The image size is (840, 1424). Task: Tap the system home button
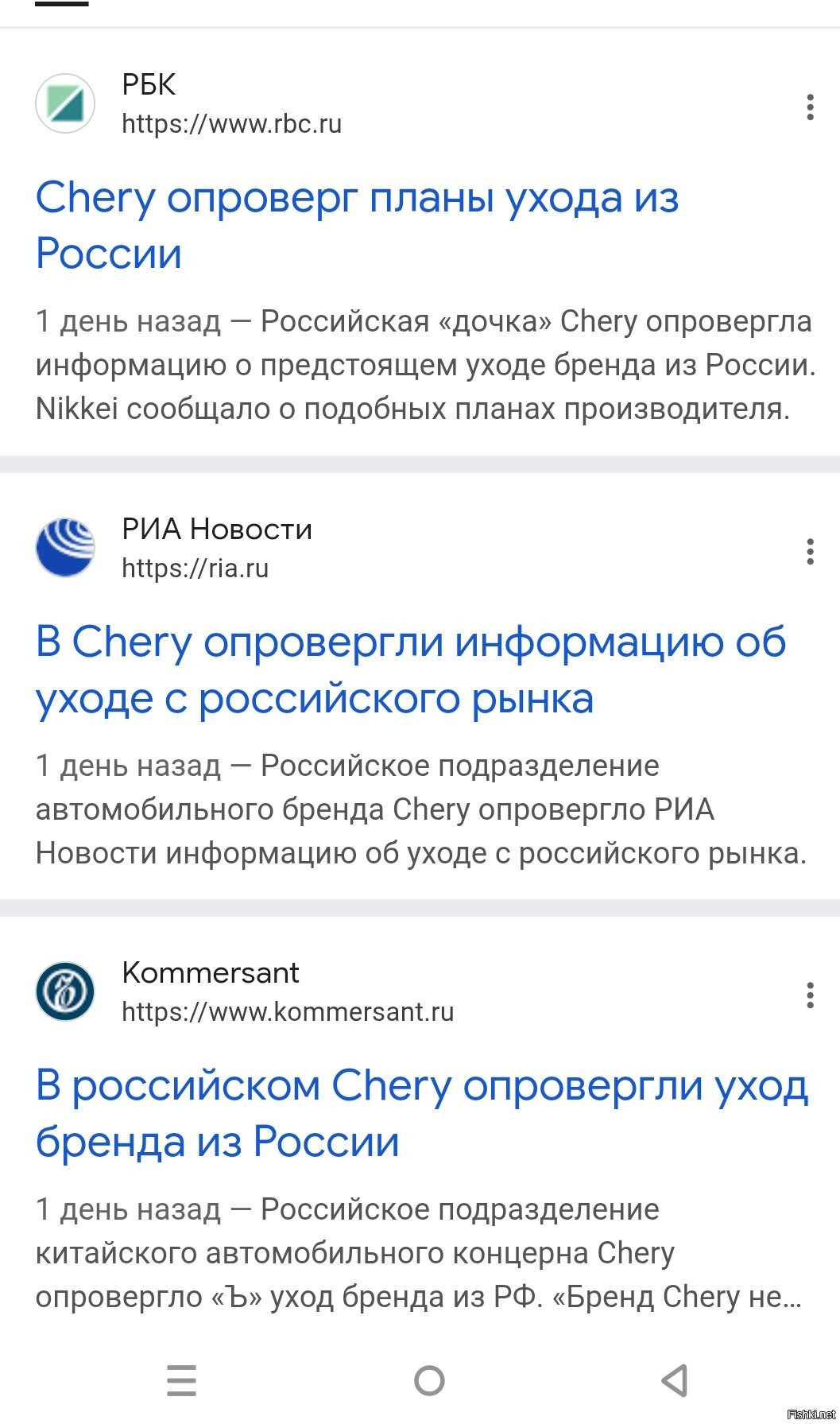coord(429,1380)
